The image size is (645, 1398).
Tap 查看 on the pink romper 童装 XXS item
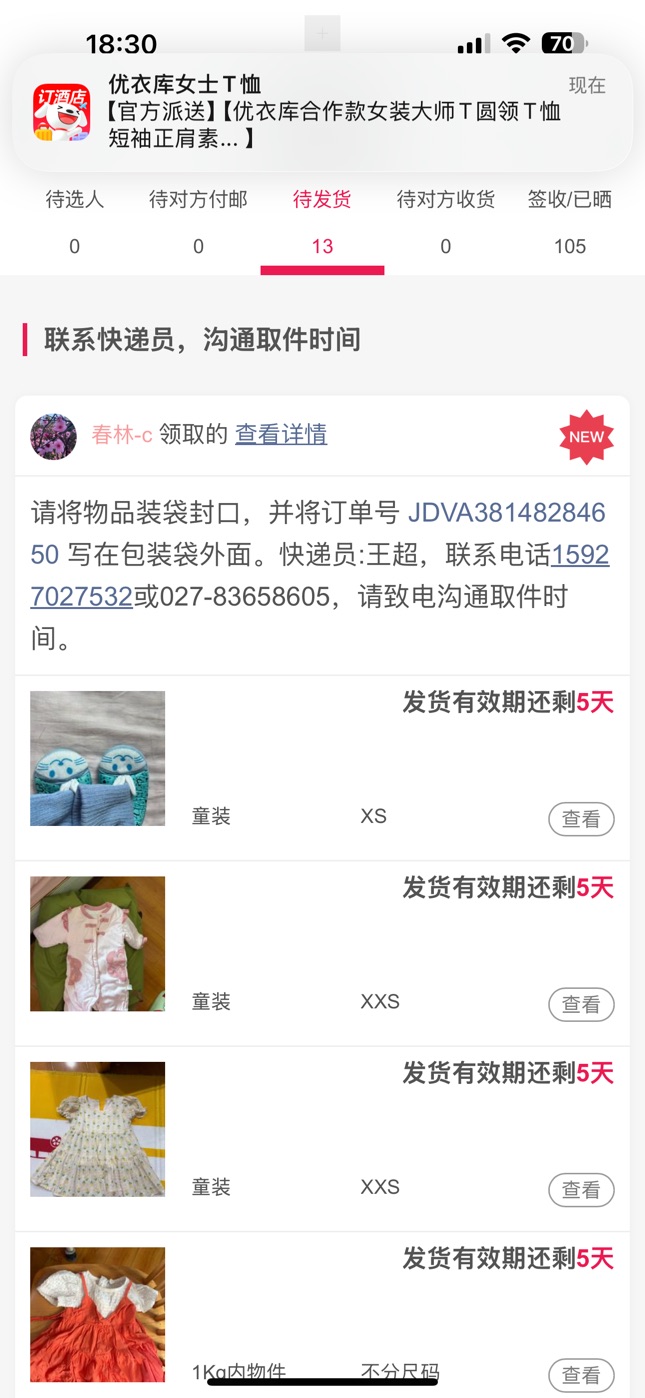click(581, 1004)
